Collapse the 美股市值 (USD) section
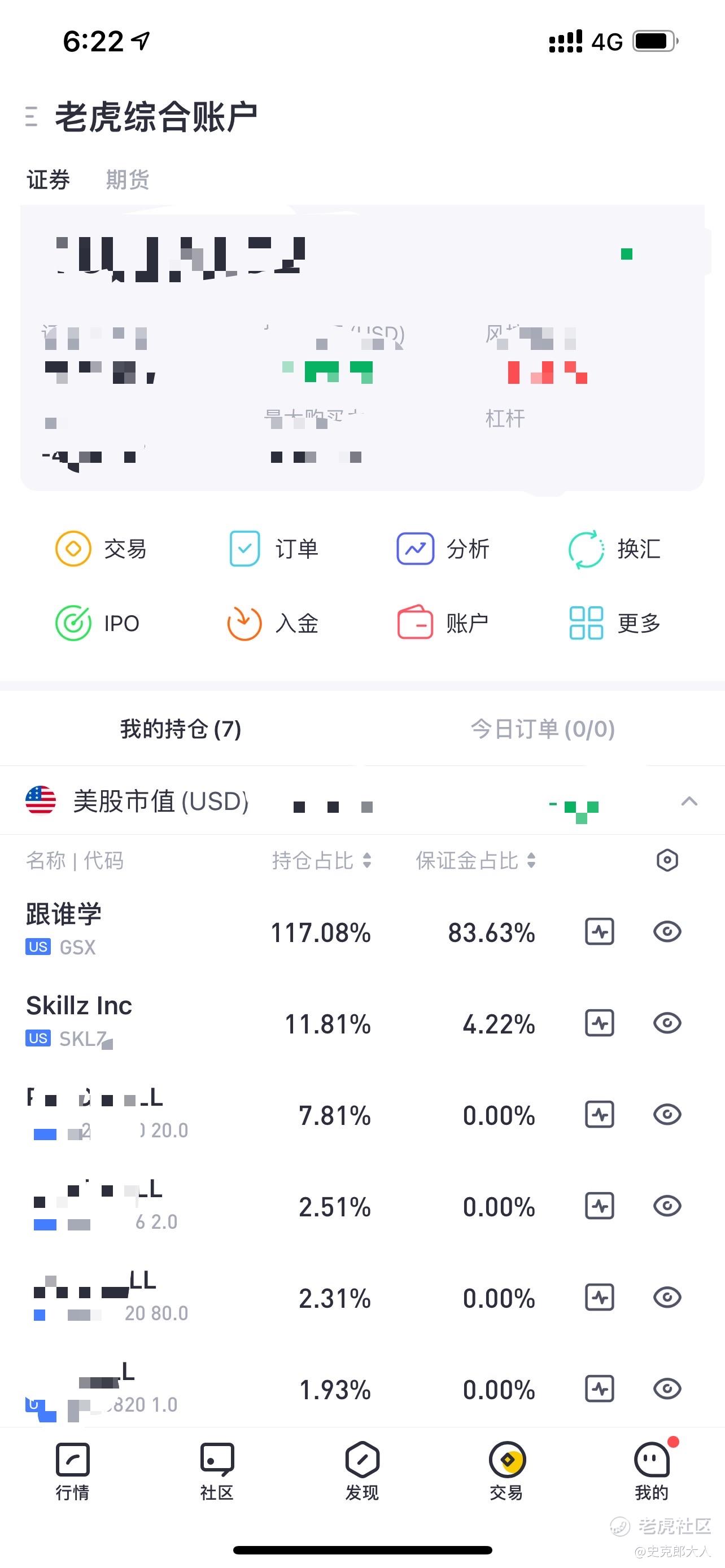This screenshot has height=1568, width=725. 689,801
